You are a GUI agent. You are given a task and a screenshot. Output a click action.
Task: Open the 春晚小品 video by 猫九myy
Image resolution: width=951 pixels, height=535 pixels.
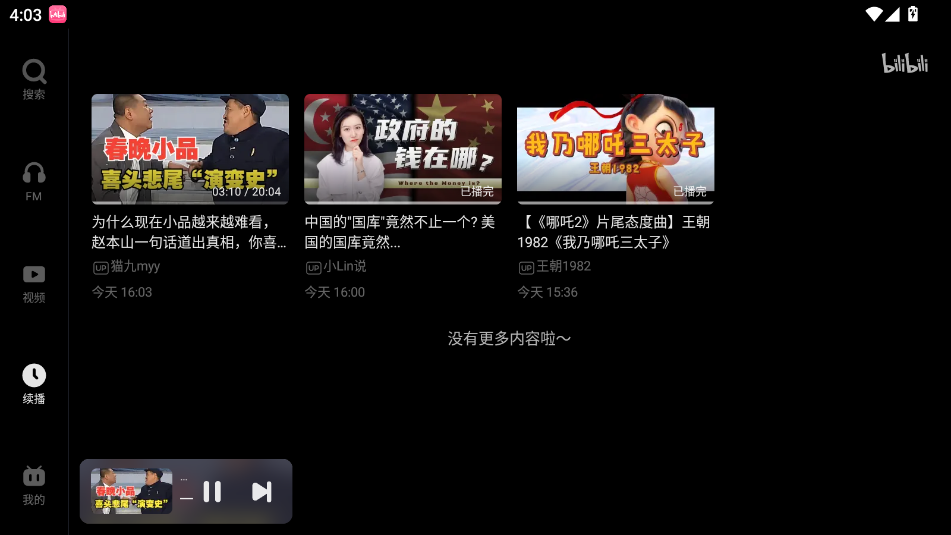coord(190,149)
